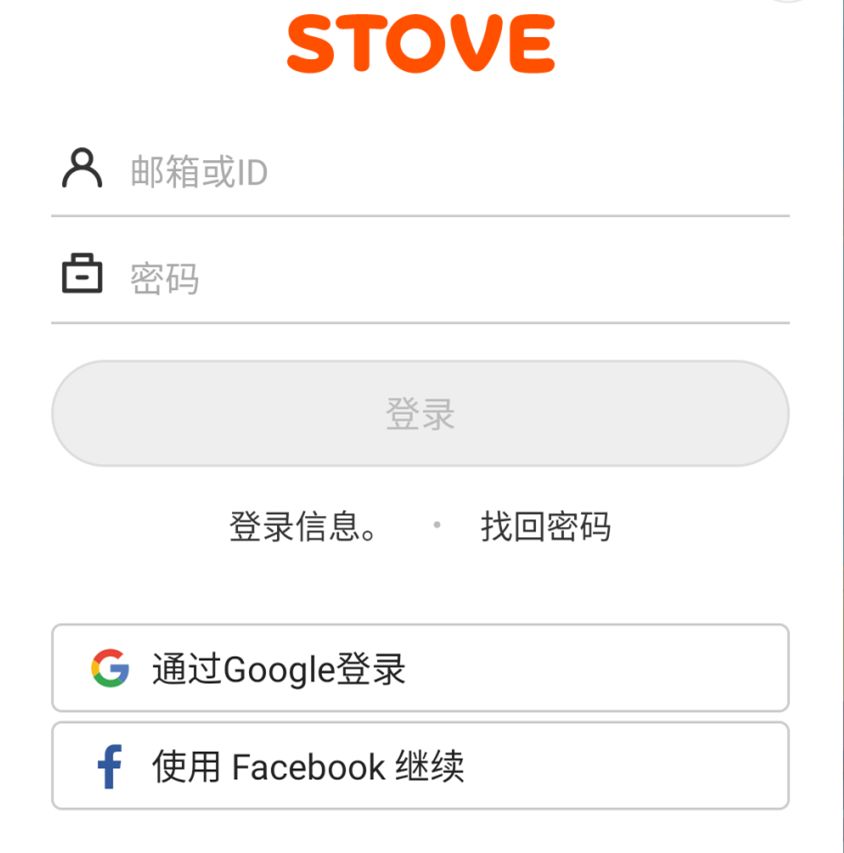Continue with the 使用 Facebook 继续 button
The width and height of the screenshot is (844, 853).
coord(421,765)
